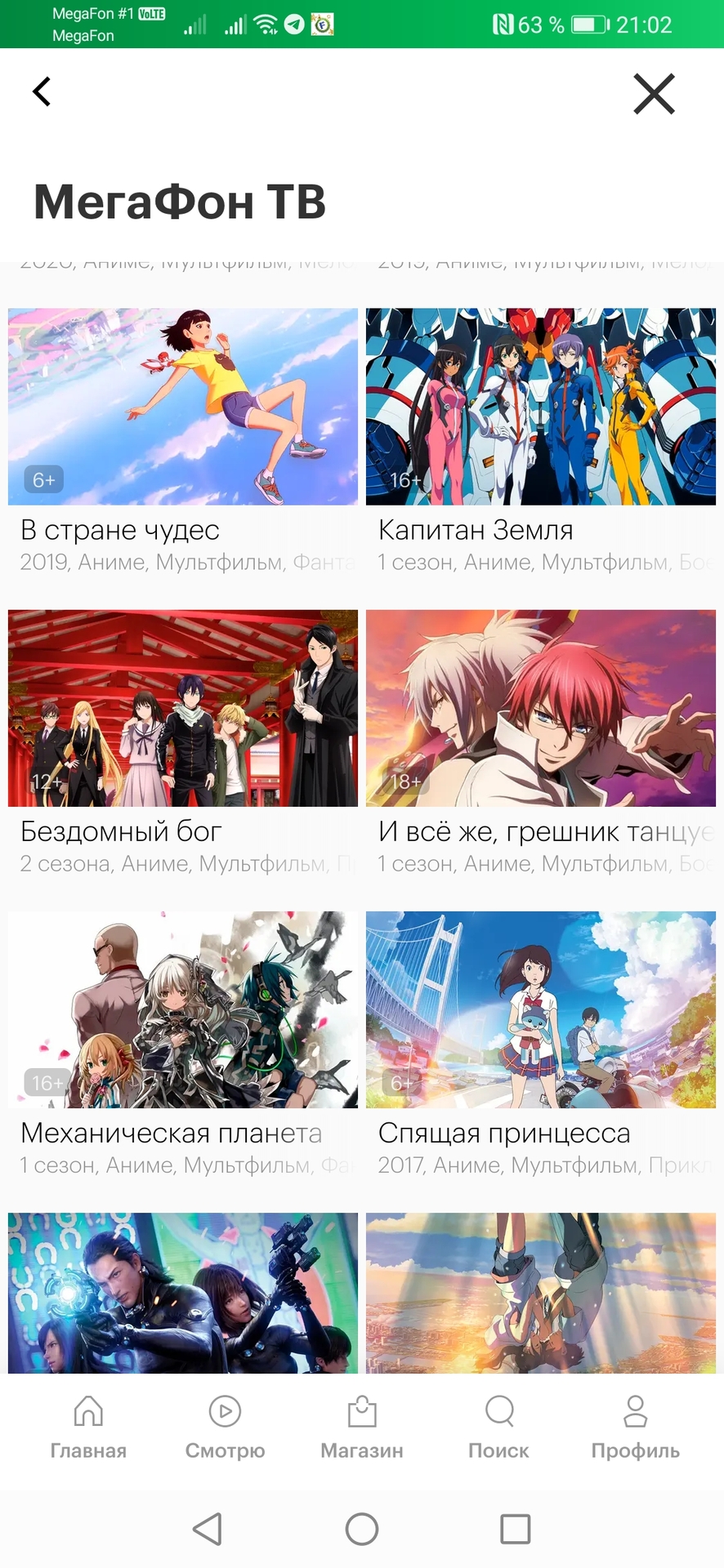Open Спящая принцесса movie card

pos(540,1009)
